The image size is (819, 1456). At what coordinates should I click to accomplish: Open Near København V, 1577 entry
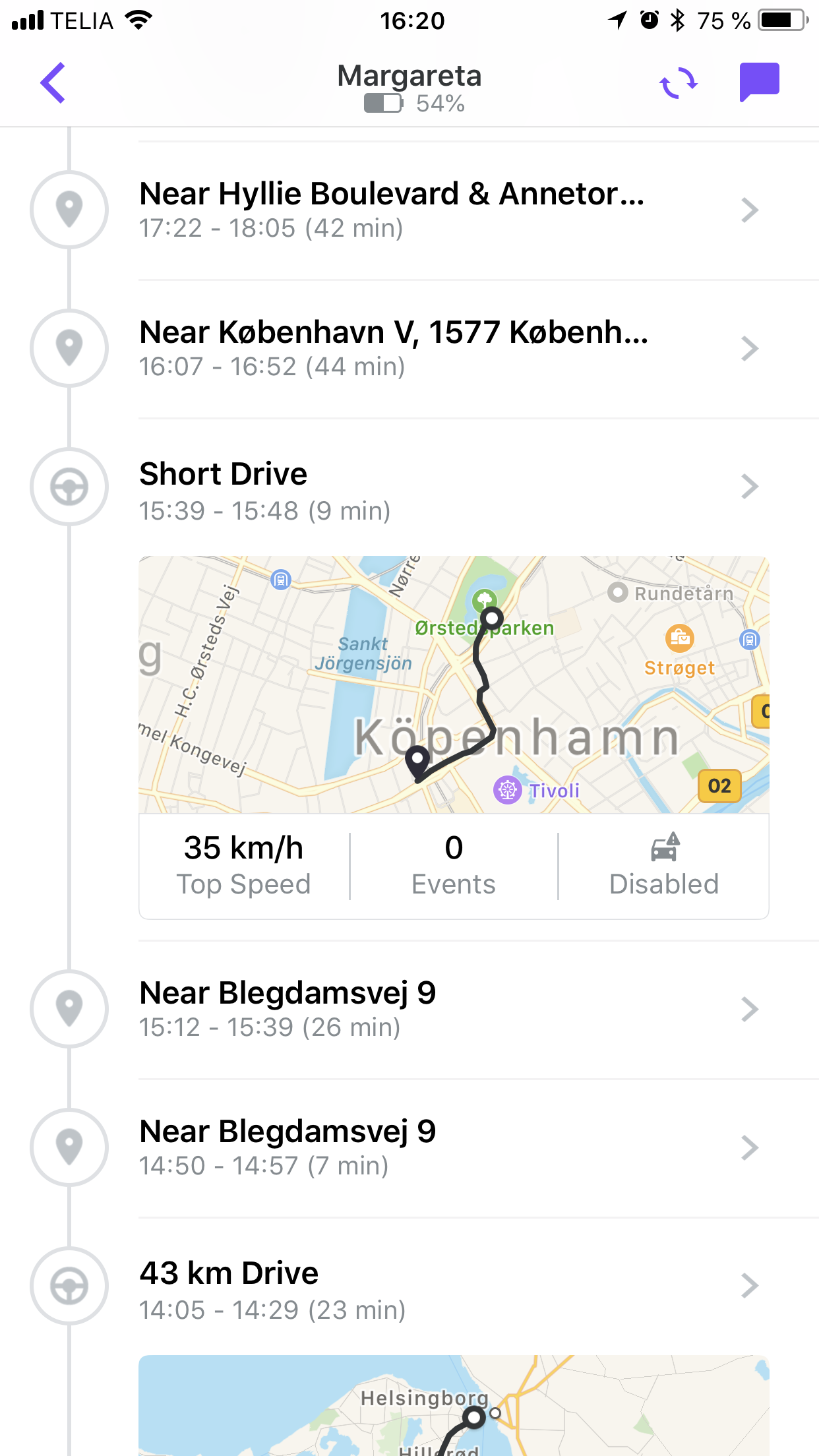click(x=448, y=348)
